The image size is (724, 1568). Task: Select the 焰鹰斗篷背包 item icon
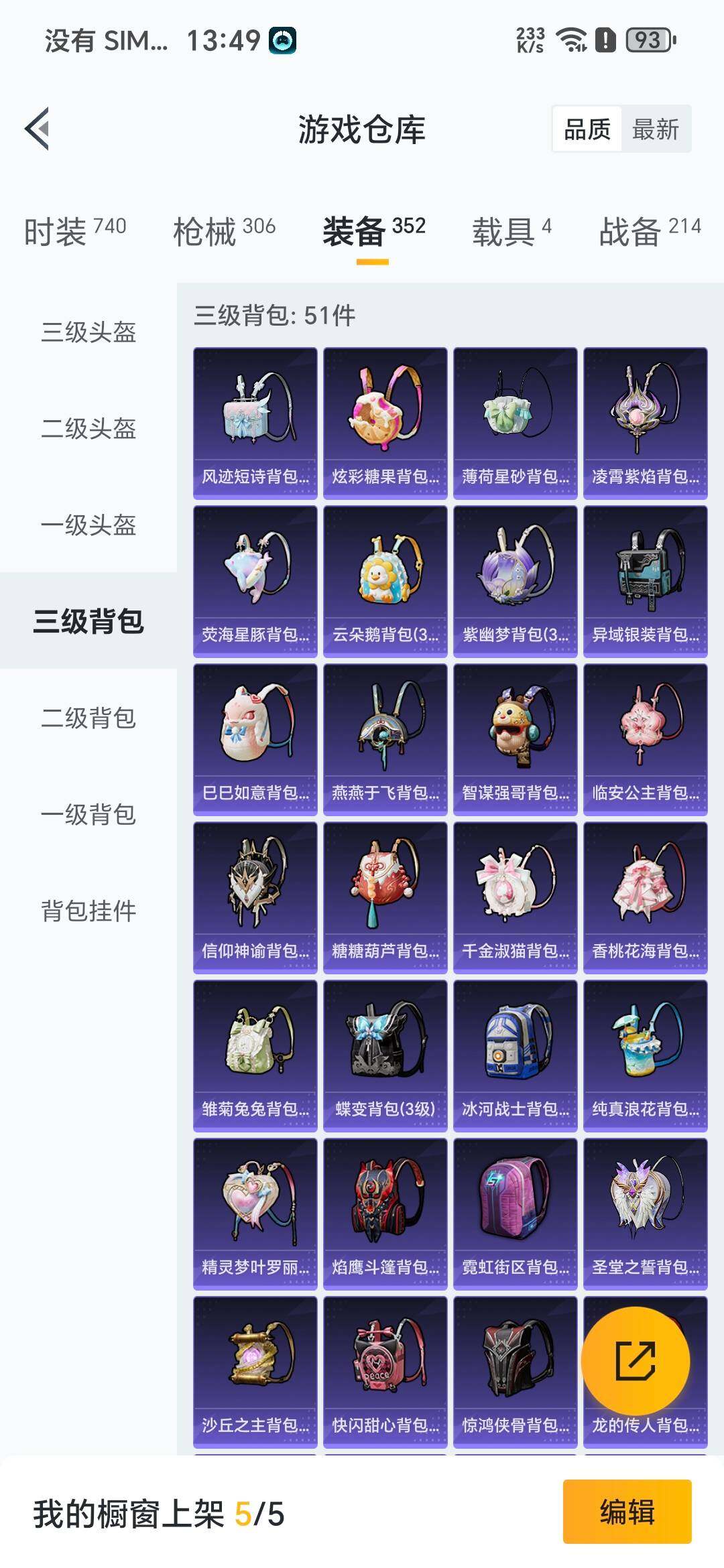tap(384, 1213)
